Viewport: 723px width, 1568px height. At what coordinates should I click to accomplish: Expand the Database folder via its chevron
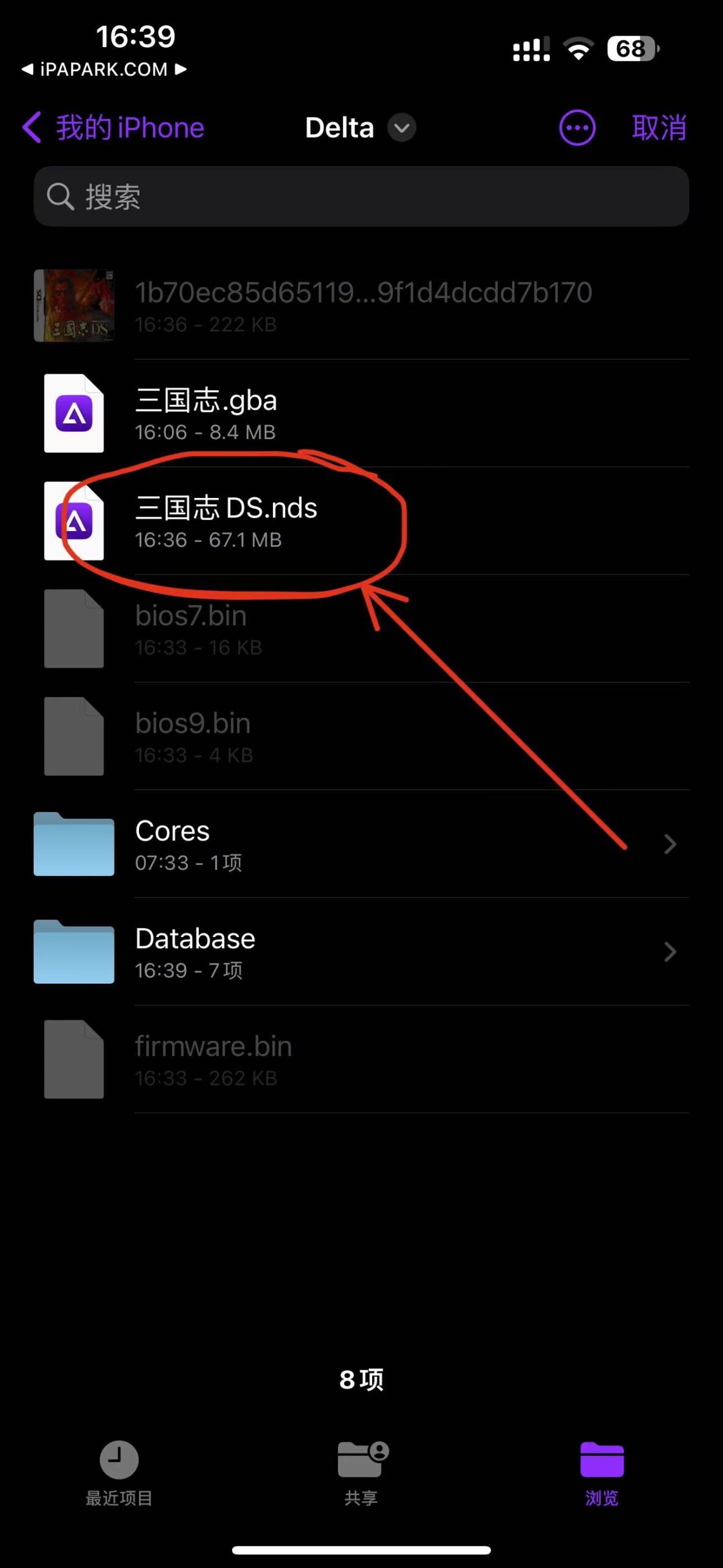point(671,952)
